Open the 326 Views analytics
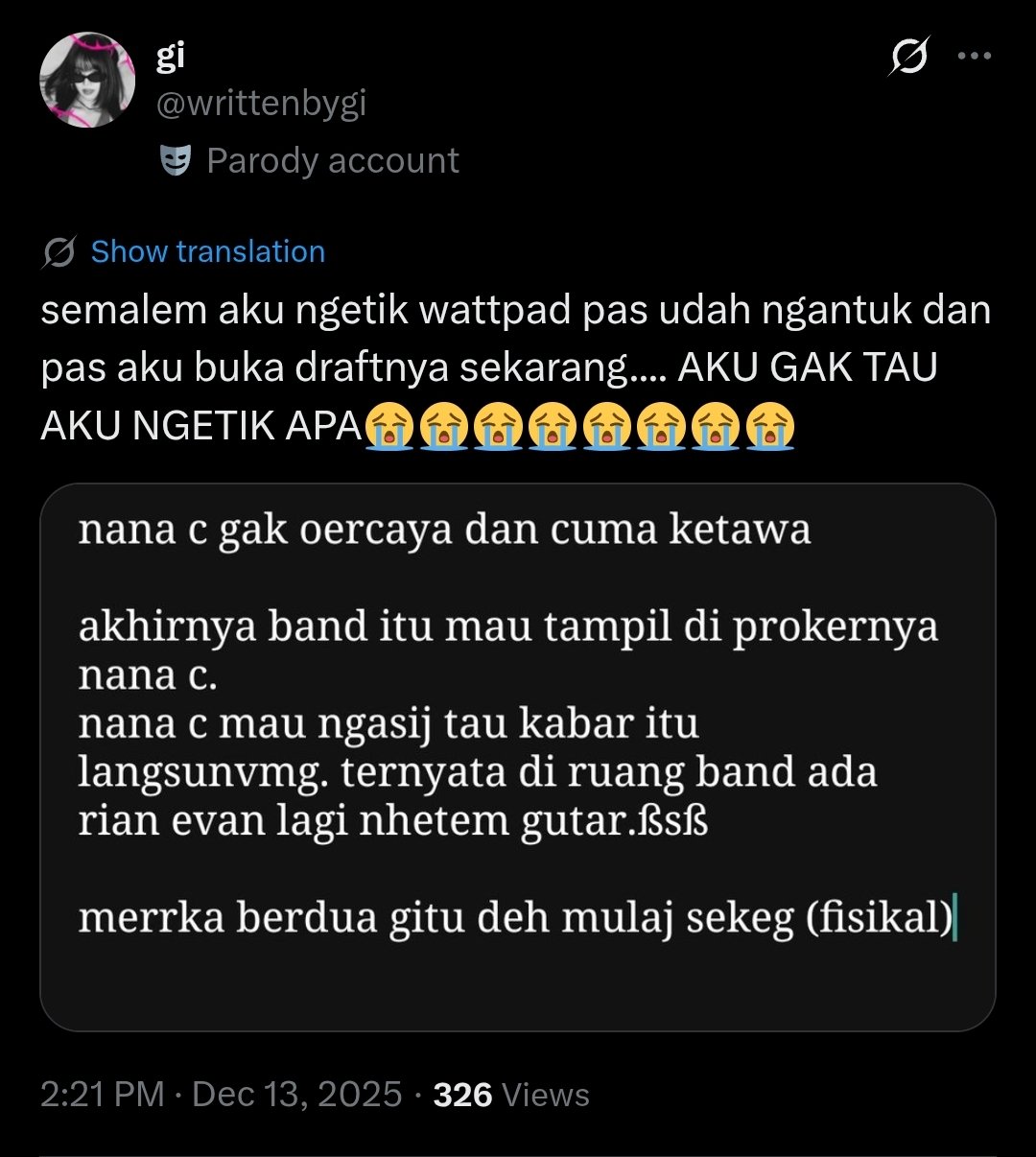The width and height of the screenshot is (1036, 1157). point(511,1095)
